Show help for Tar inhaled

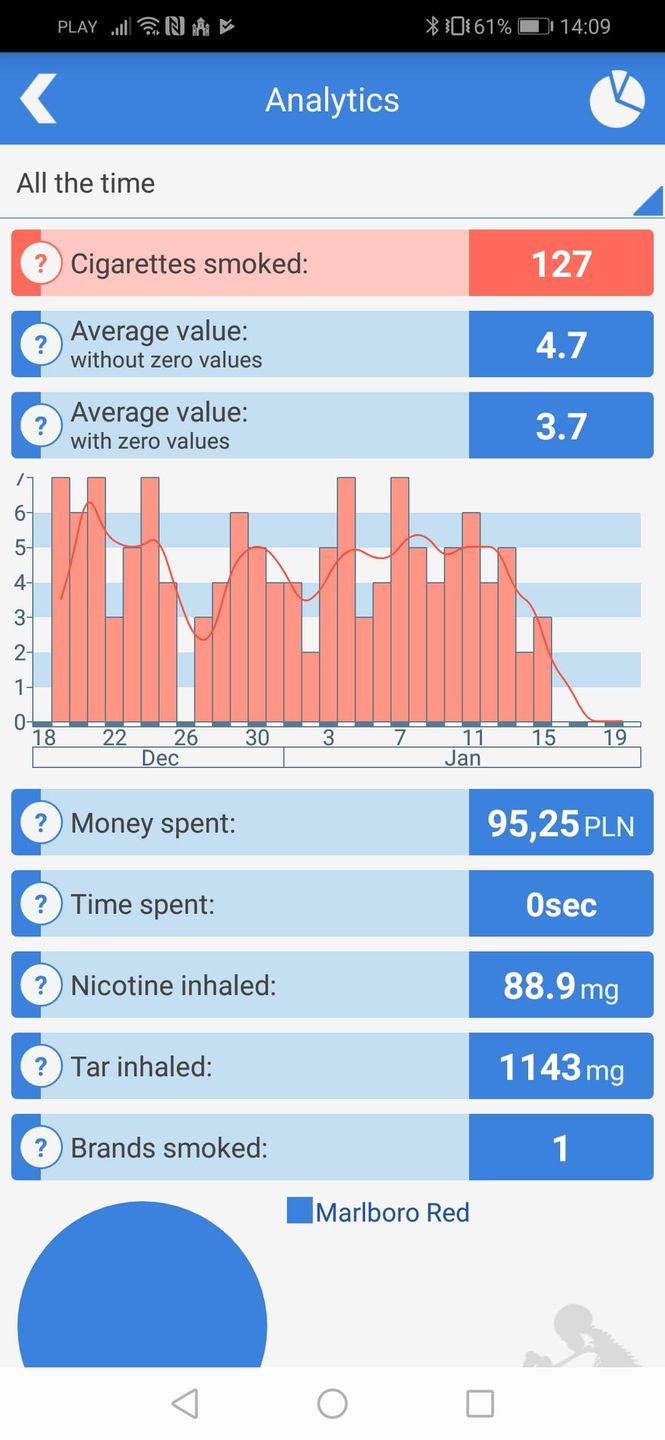point(41,1066)
